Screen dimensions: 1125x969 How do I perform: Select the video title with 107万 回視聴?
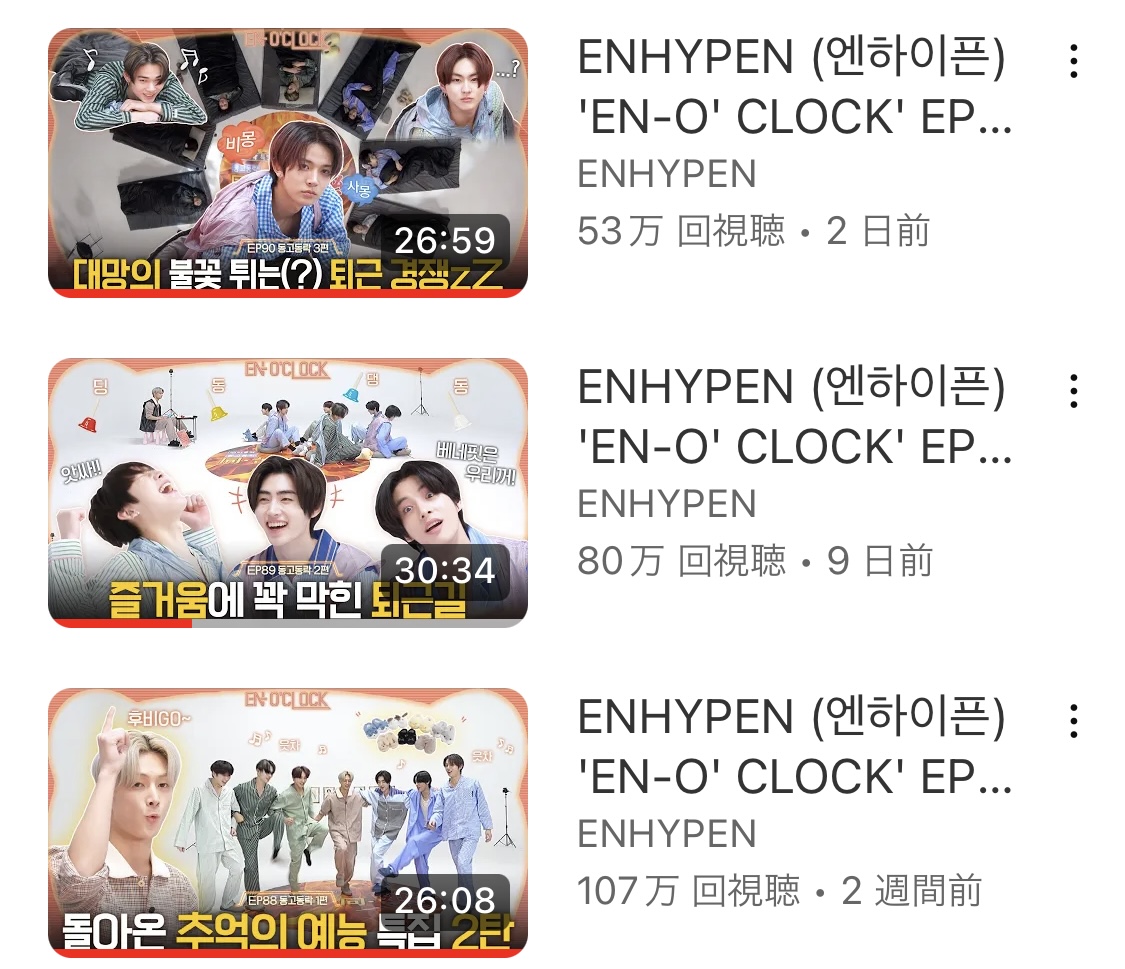795,747
